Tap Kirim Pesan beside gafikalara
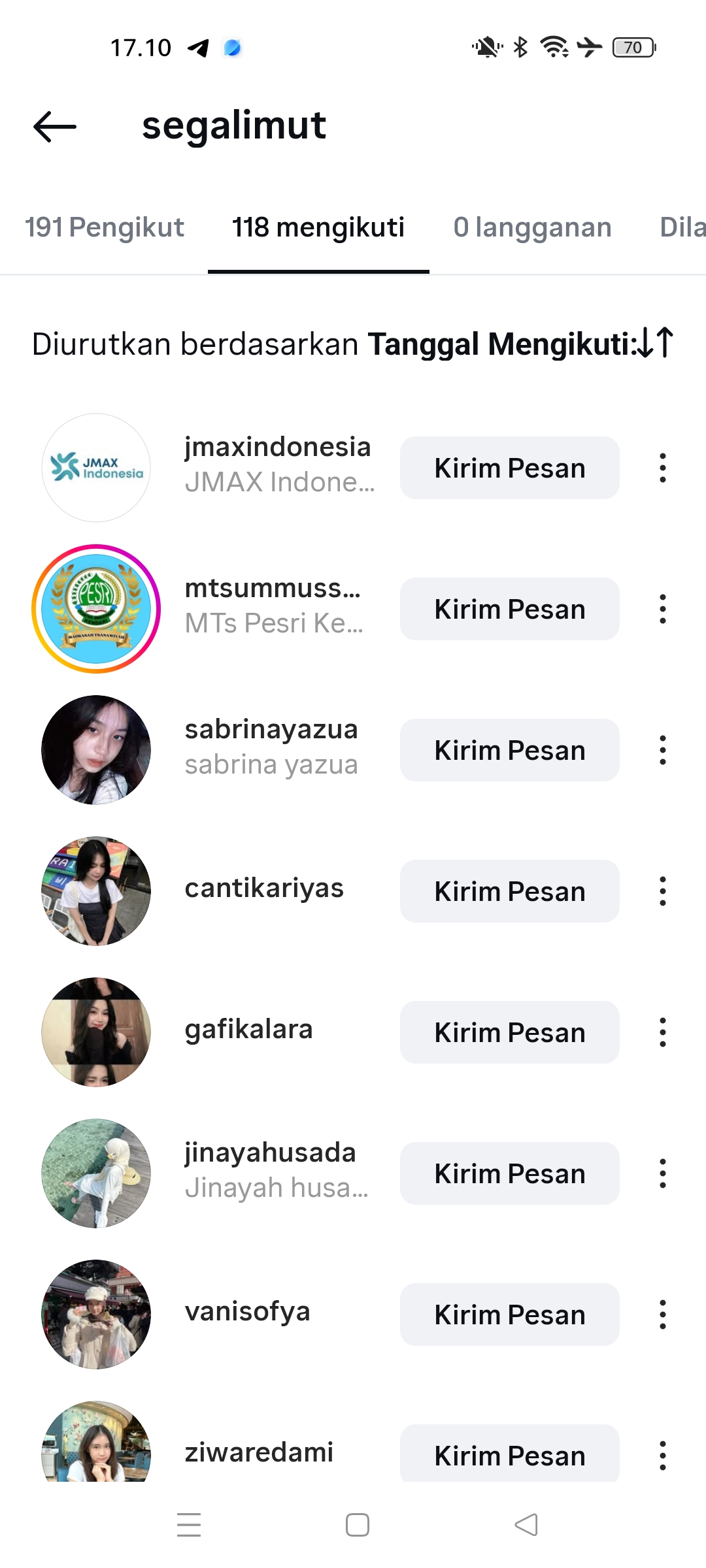Image resolution: width=706 pixels, height=1568 pixels. (x=509, y=1032)
